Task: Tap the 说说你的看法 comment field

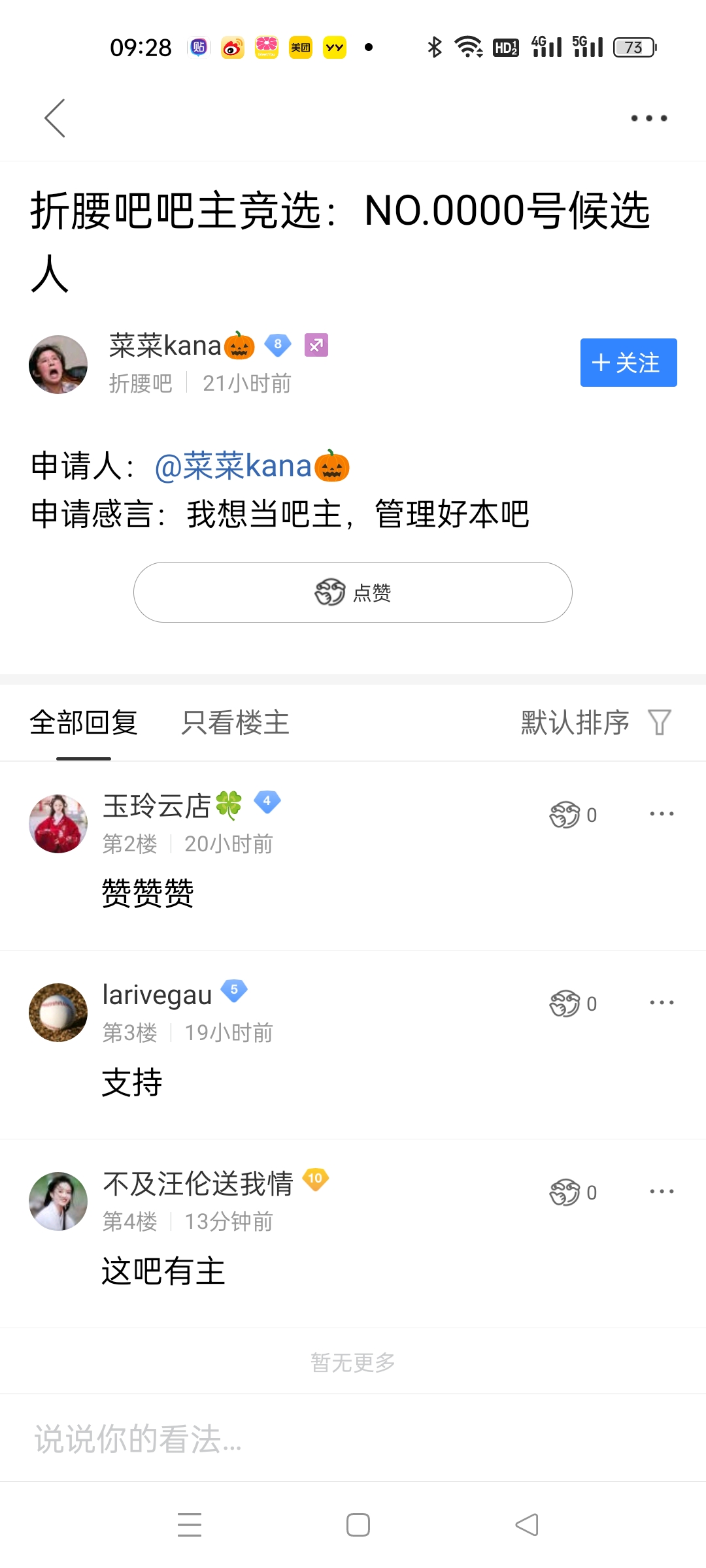Action: coord(353,1439)
